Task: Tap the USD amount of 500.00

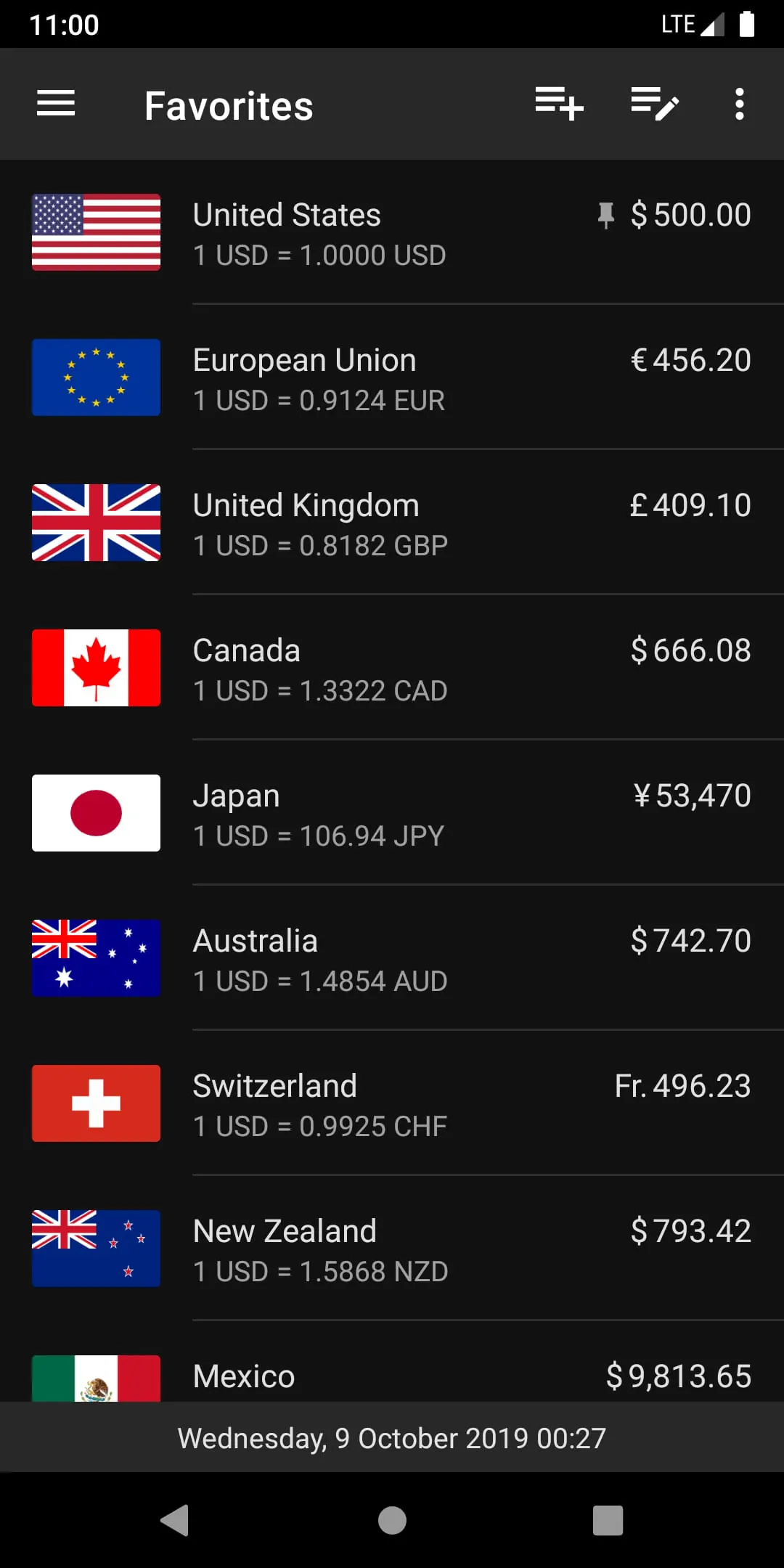Action: coord(691,214)
